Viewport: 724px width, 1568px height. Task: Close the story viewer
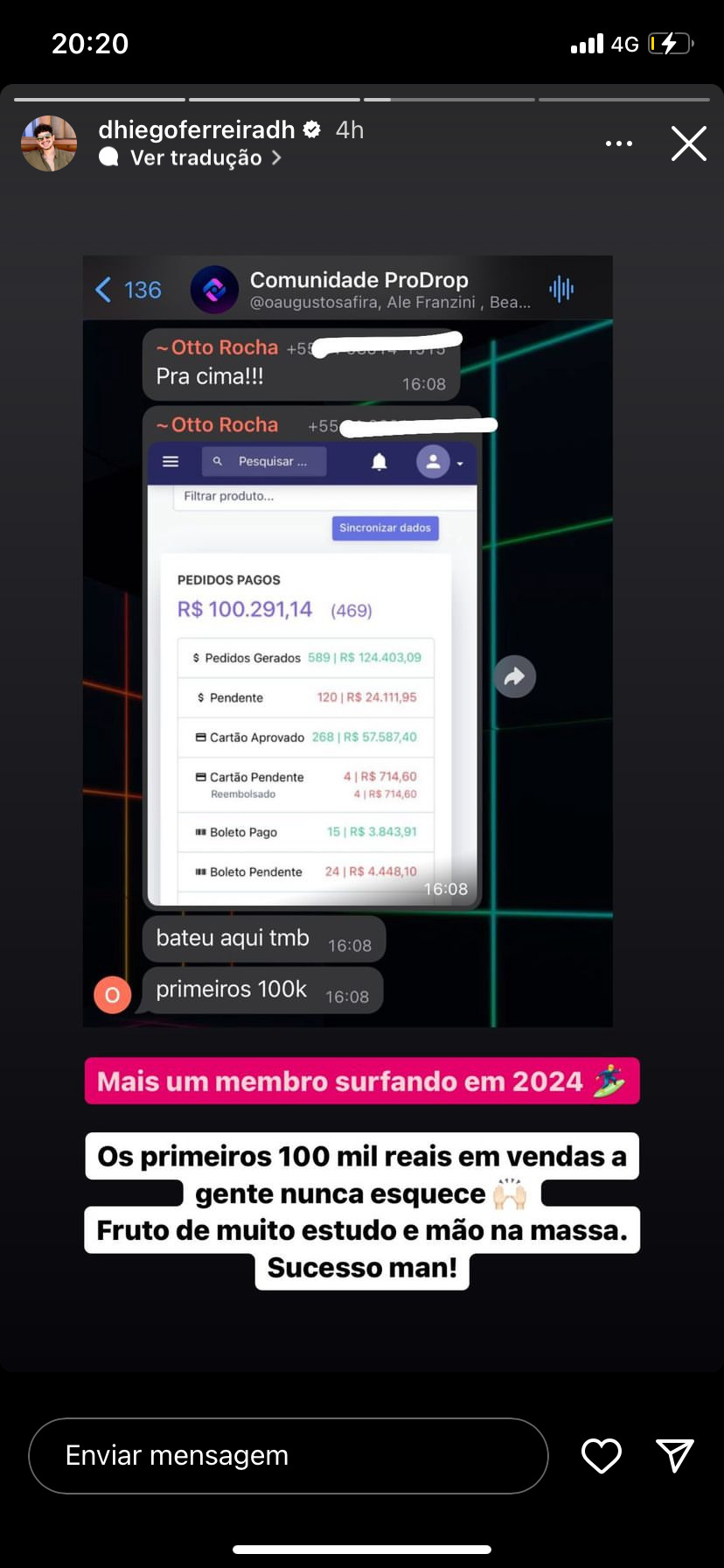pos(688,143)
